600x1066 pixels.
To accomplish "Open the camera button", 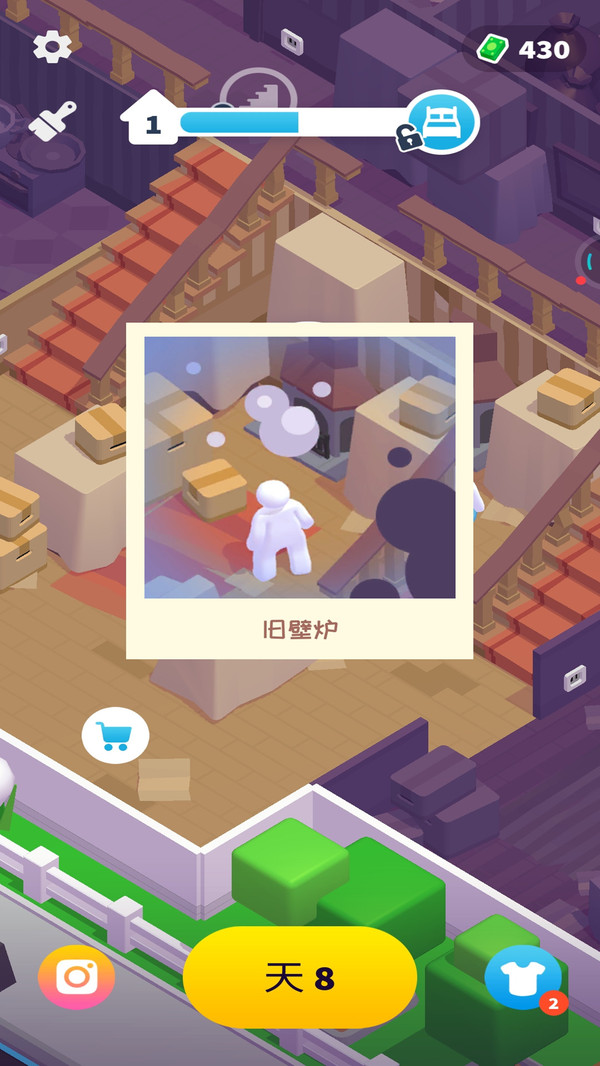I will tap(77, 977).
